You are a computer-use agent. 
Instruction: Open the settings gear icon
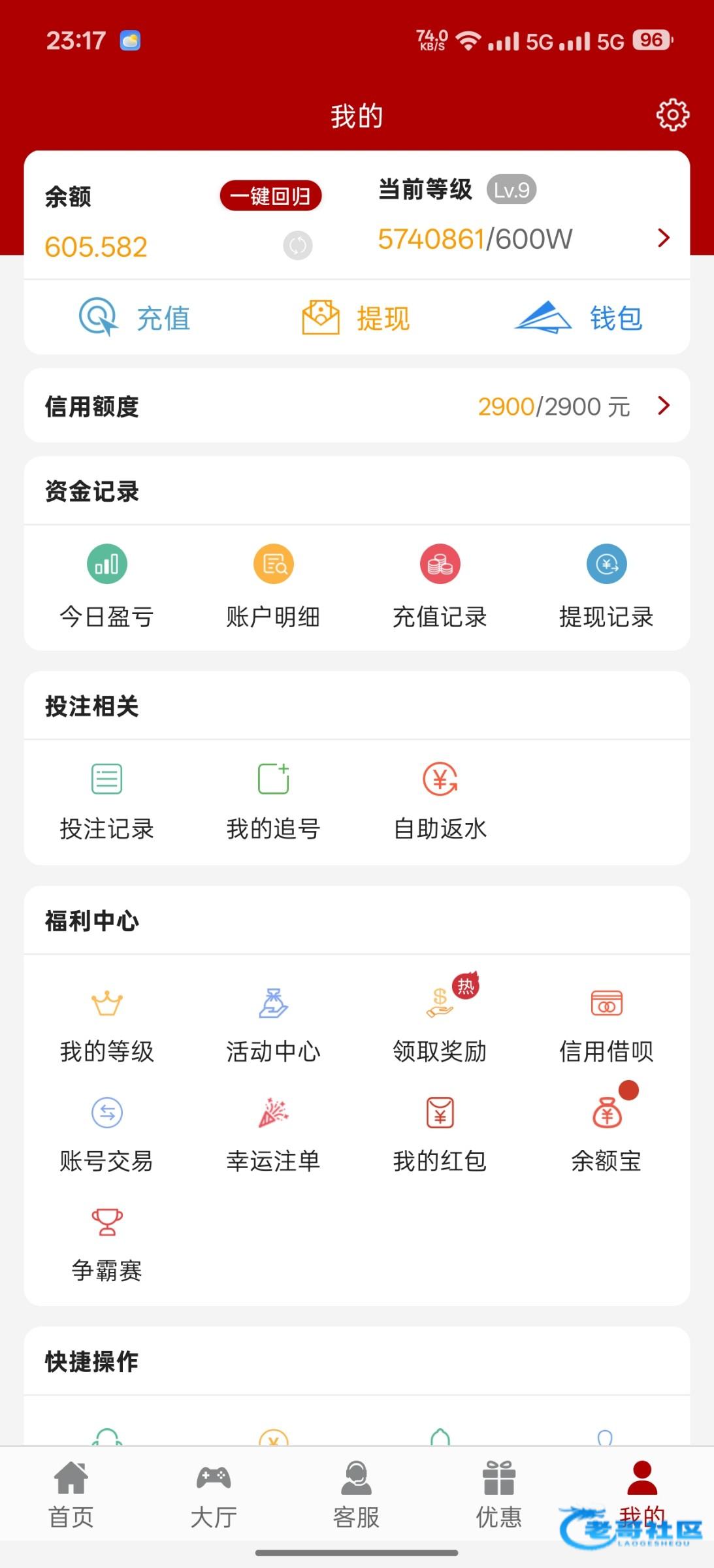(672, 116)
